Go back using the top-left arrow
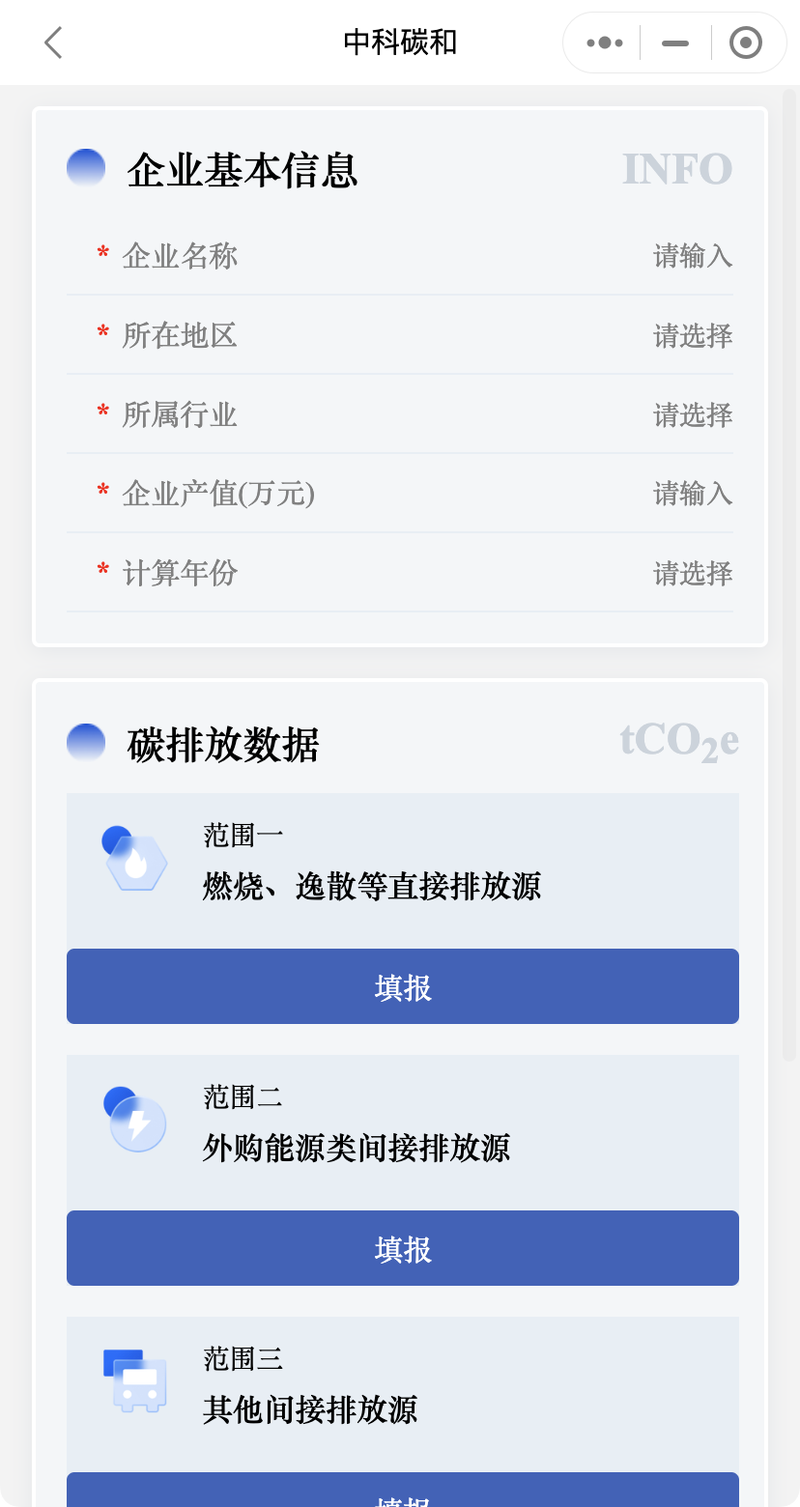Image resolution: width=800 pixels, height=1507 pixels. 53,43
